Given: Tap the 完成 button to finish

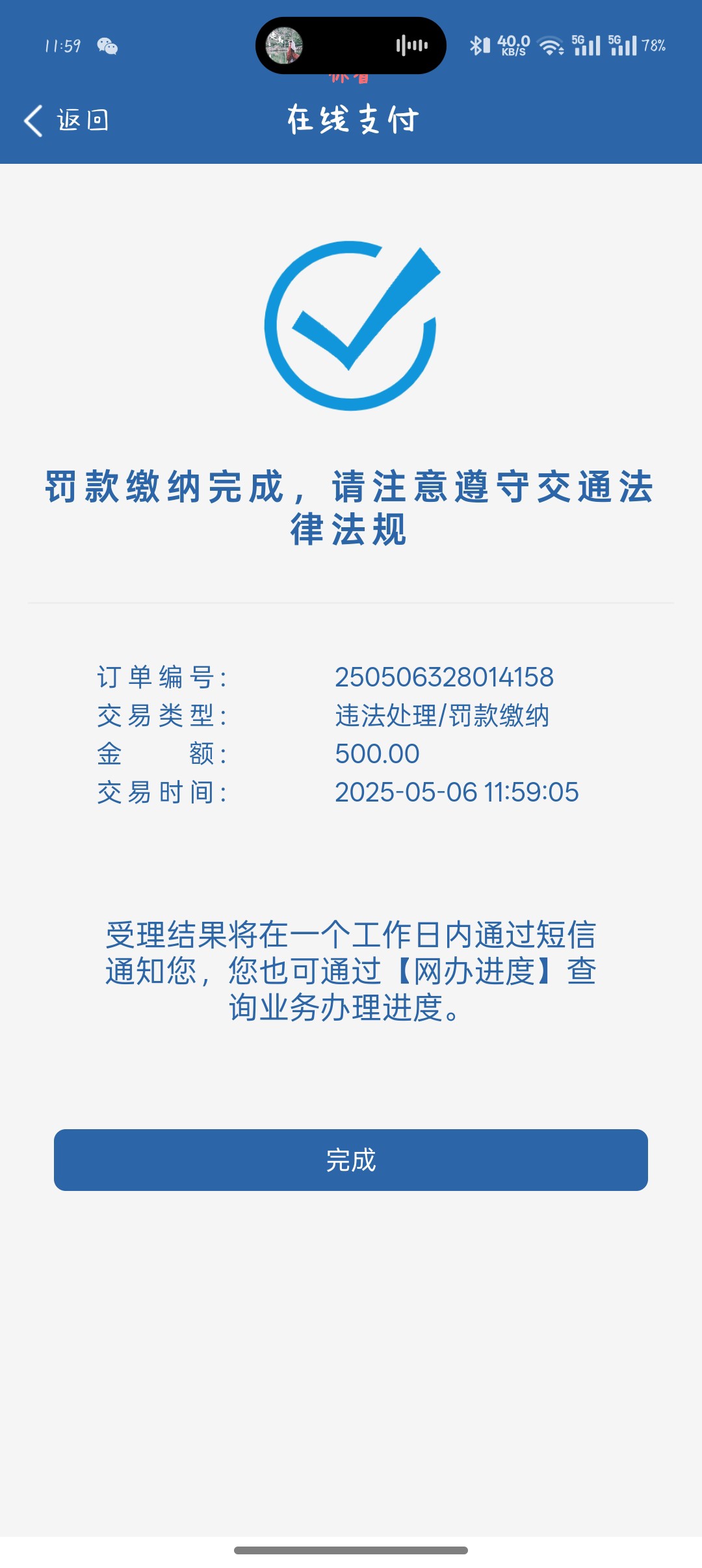Looking at the screenshot, I should coord(351,1160).
